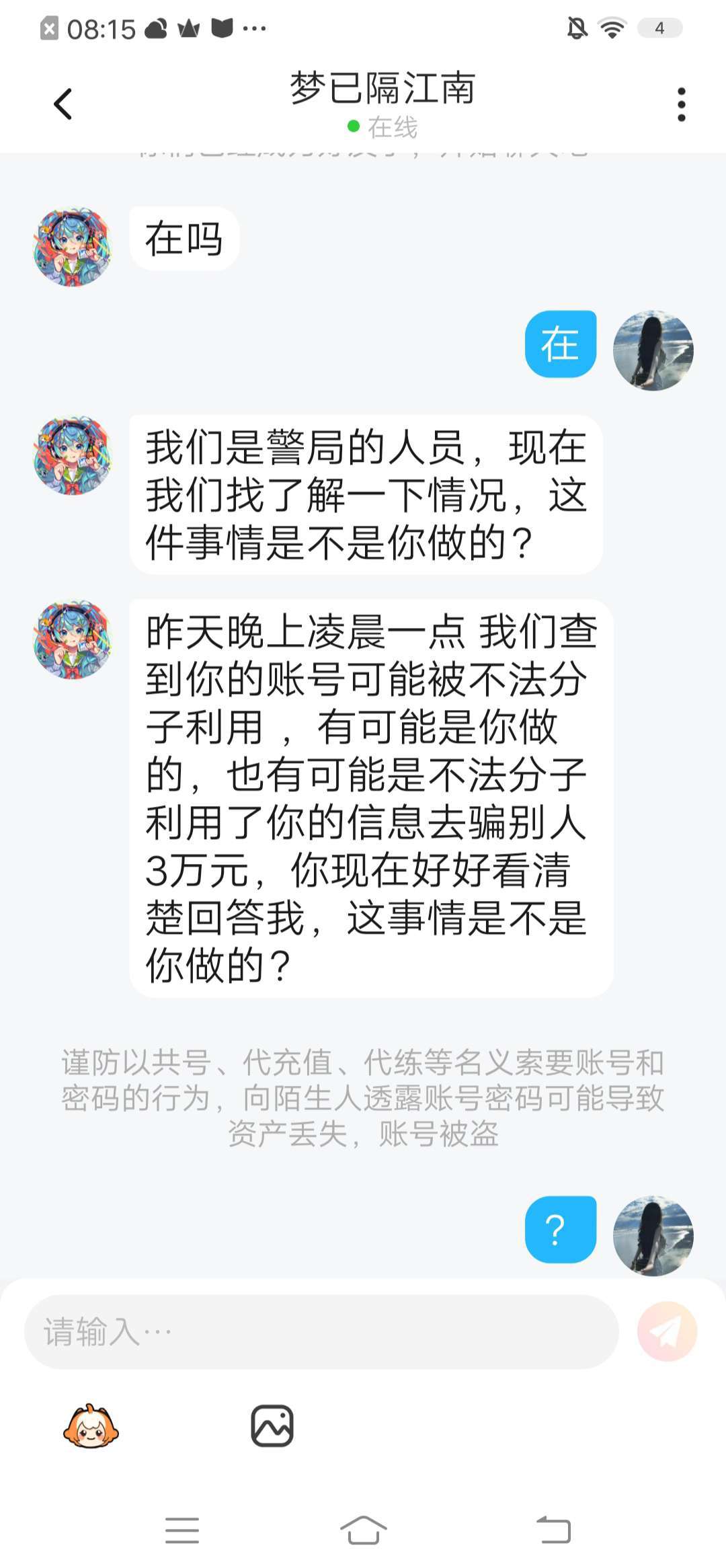Attach a picture from the gallery
The image size is (726, 1568).
pos(272,1425)
